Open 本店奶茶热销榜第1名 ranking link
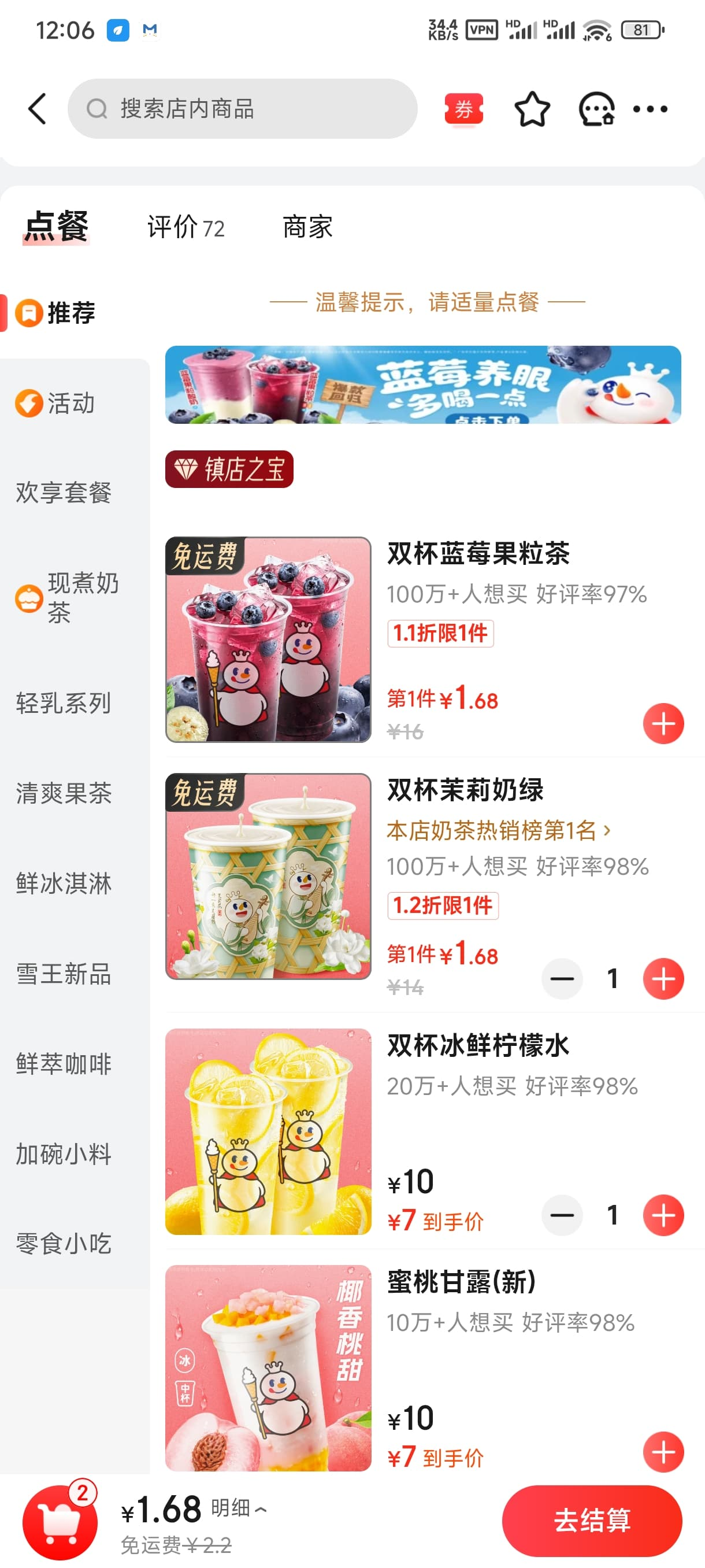Viewport: 705px width, 1568px height. [x=498, y=830]
